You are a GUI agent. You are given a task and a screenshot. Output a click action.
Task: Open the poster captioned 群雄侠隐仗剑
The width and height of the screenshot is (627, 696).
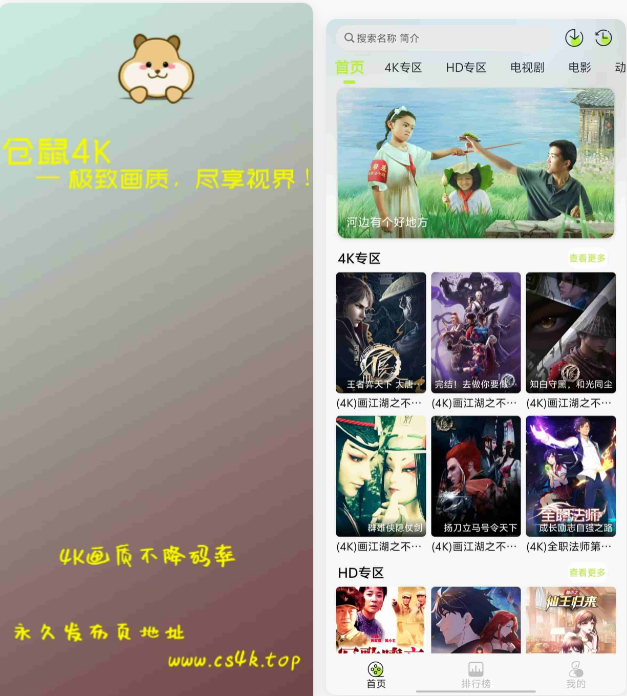(x=380, y=476)
